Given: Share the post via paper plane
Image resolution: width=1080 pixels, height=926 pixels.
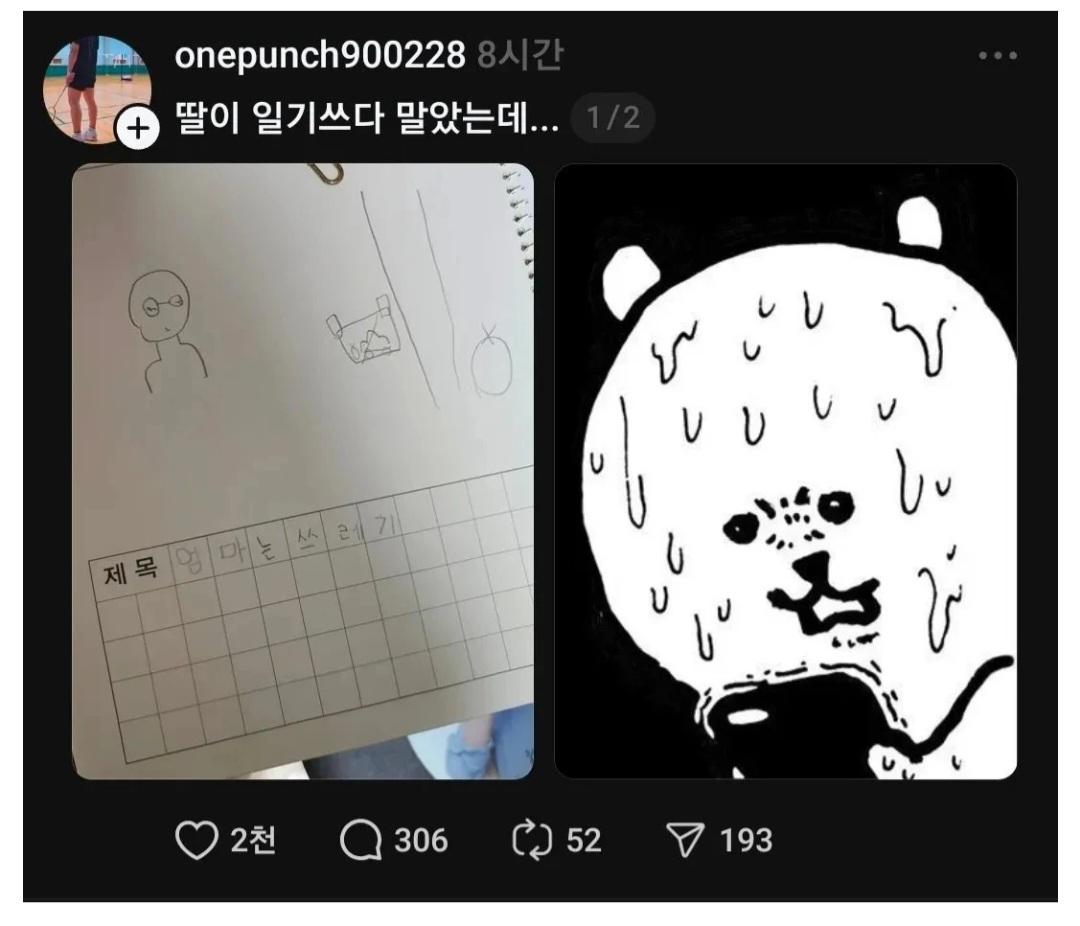Looking at the screenshot, I should (x=686, y=841).
